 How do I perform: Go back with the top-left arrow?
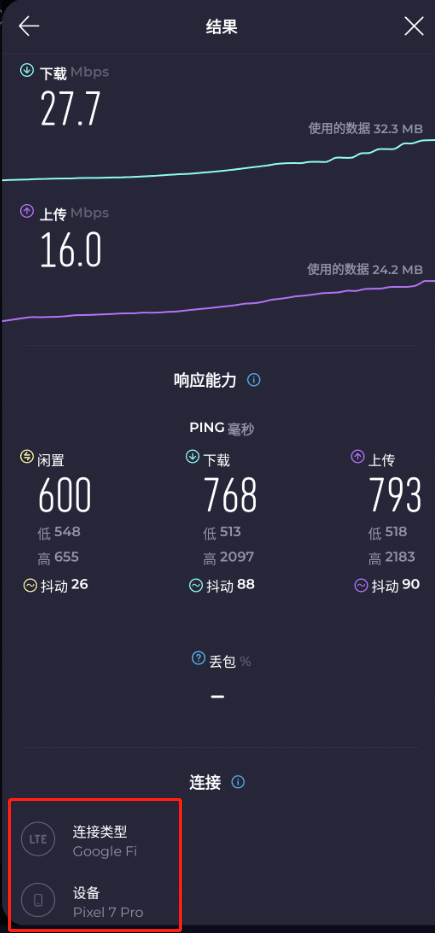pos(29,27)
